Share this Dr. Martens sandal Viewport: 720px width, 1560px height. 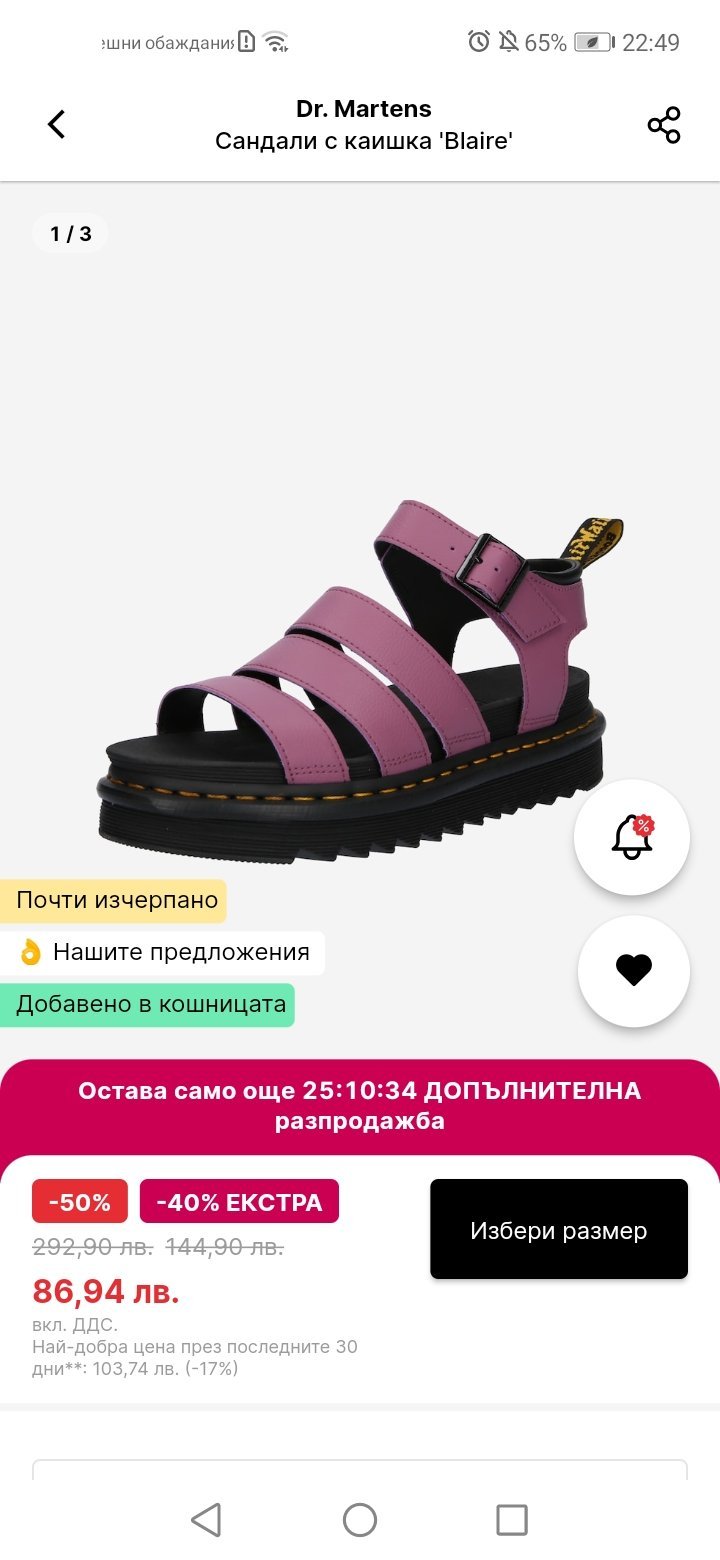(x=664, y=125)
